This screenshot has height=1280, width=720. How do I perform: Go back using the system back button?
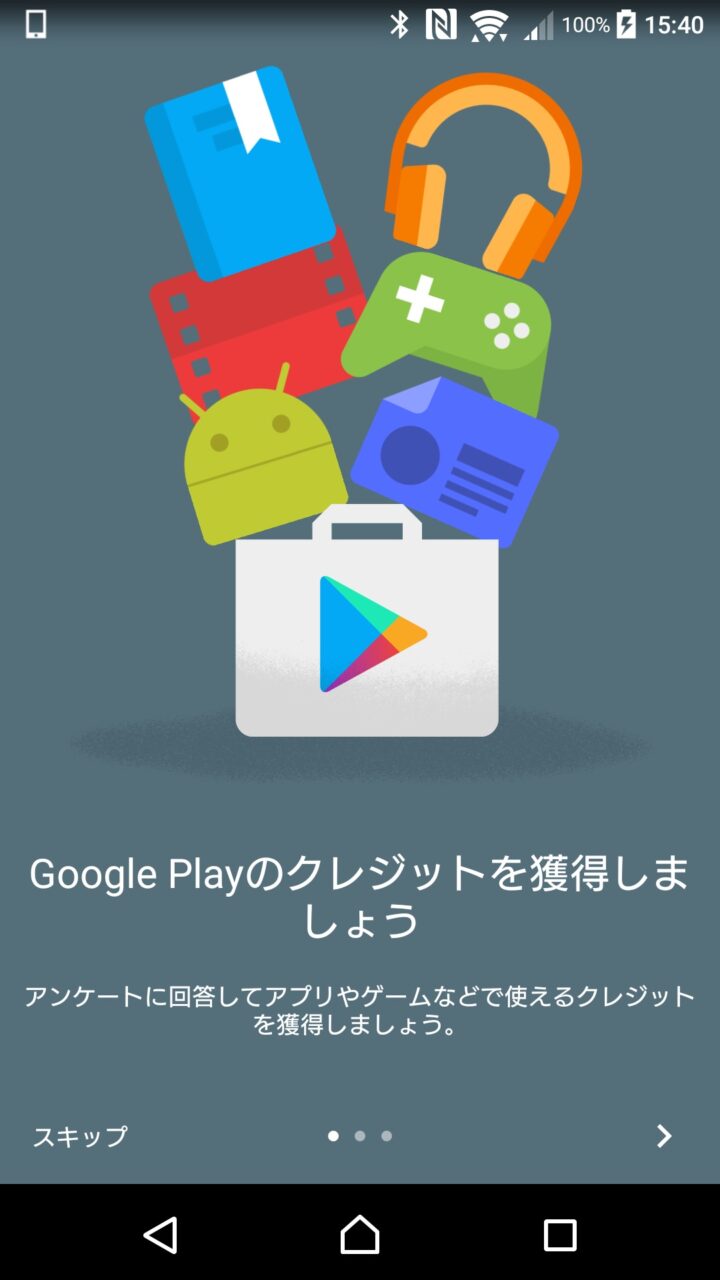161,1235
